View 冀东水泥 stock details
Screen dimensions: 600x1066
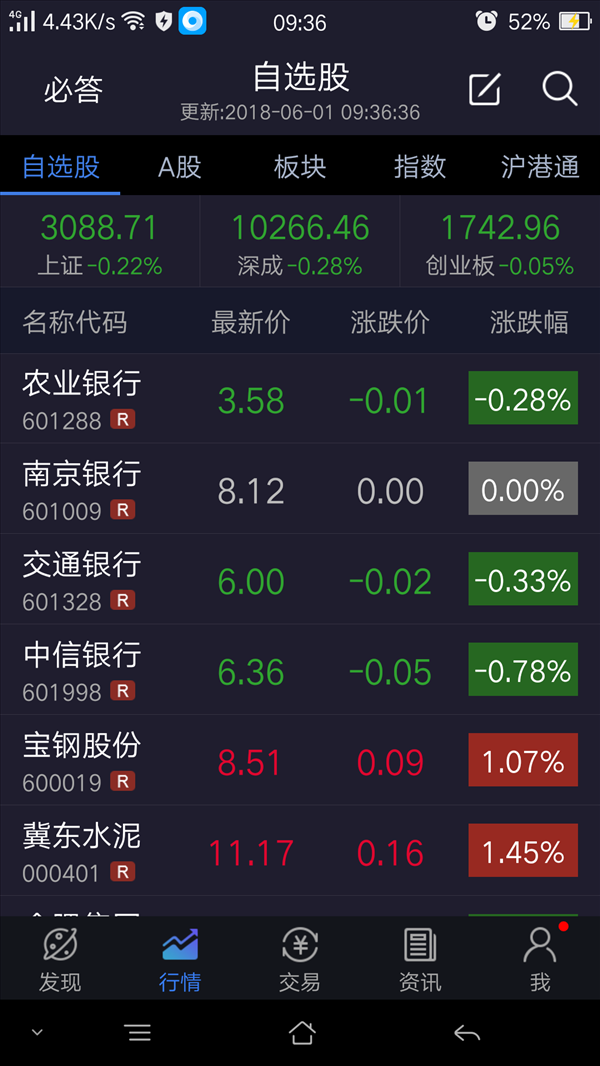coord(300,850)
